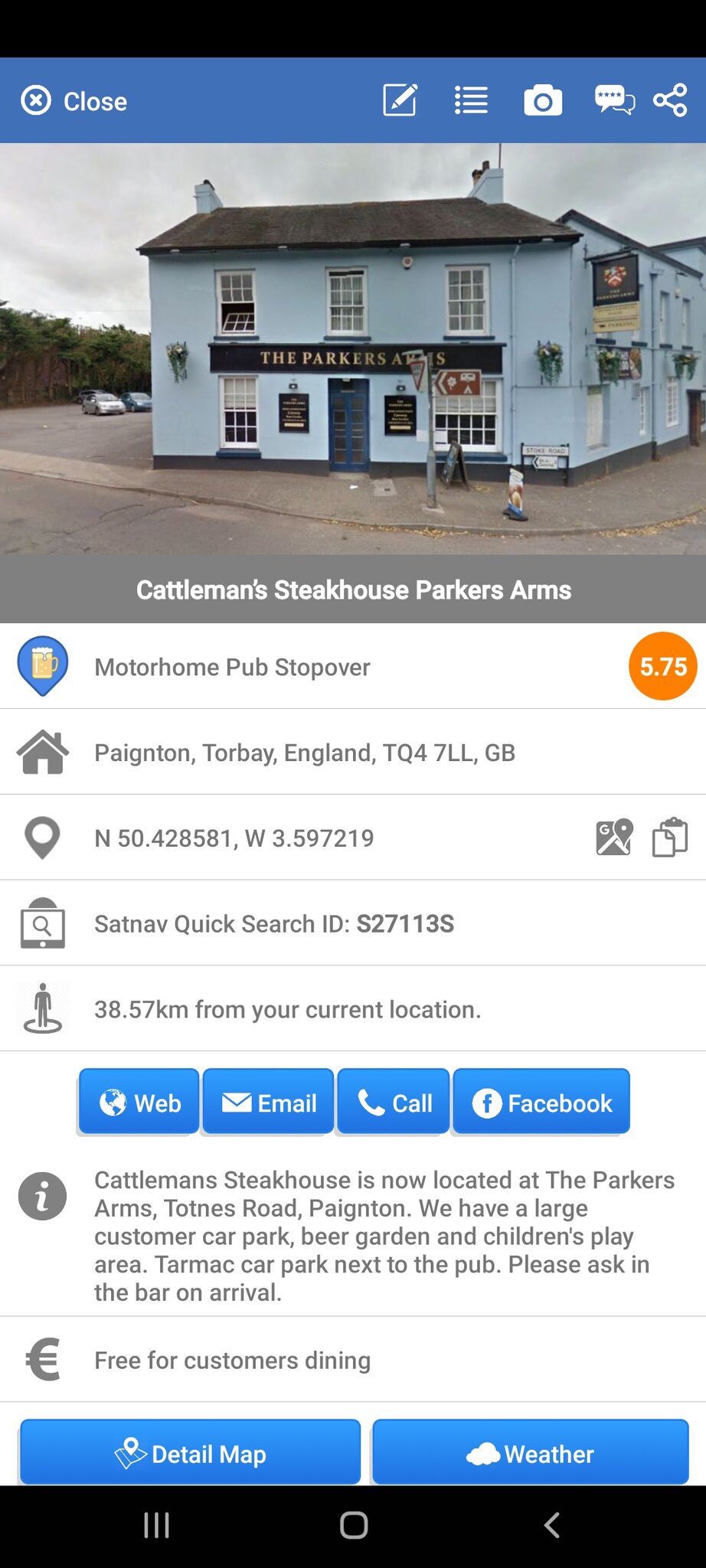Send an Email to the pub
The width and height of the screenshot is (706, 1568).
(268, 1102)
